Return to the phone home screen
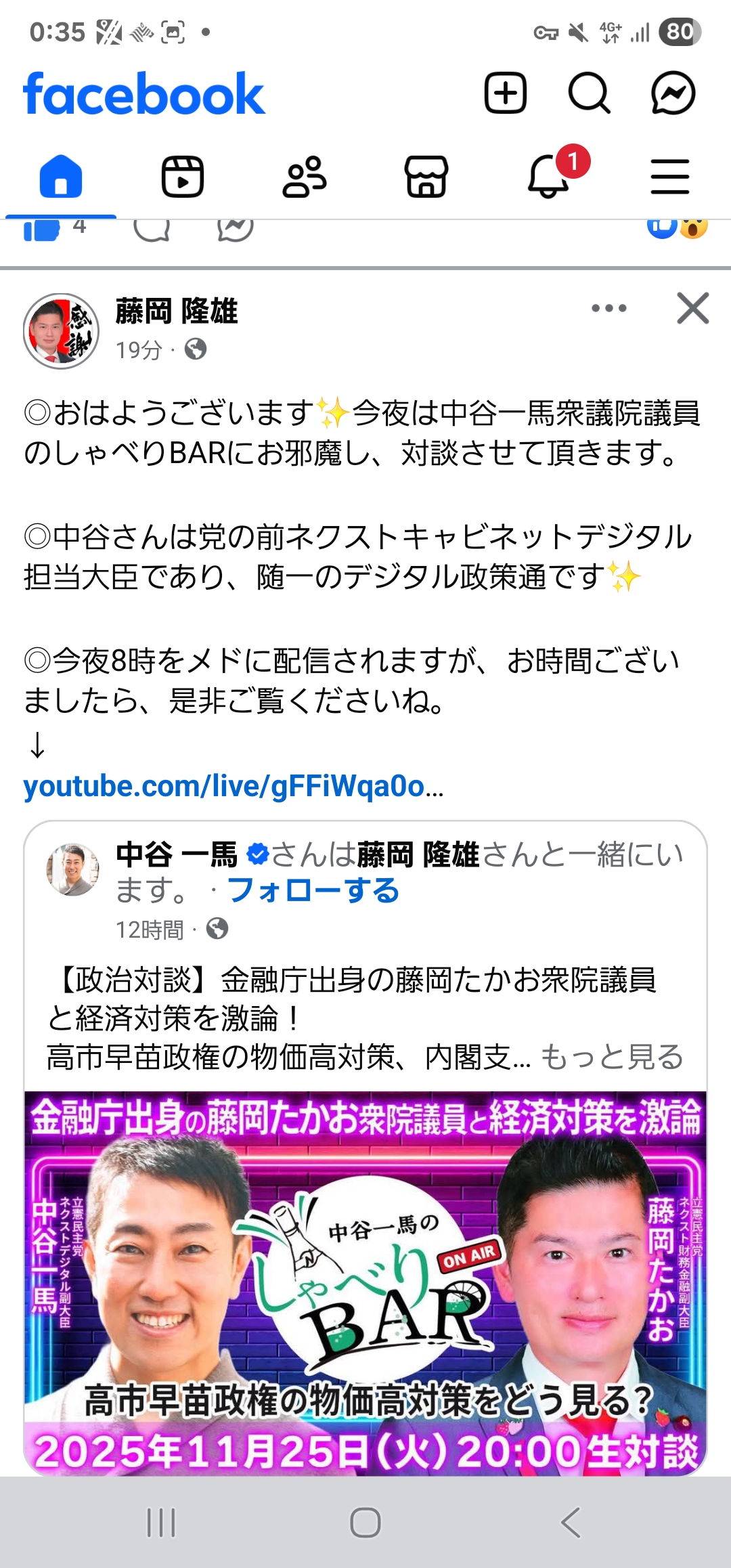The height and width of the screenshot is (1568, 731). coord(365,1523)
